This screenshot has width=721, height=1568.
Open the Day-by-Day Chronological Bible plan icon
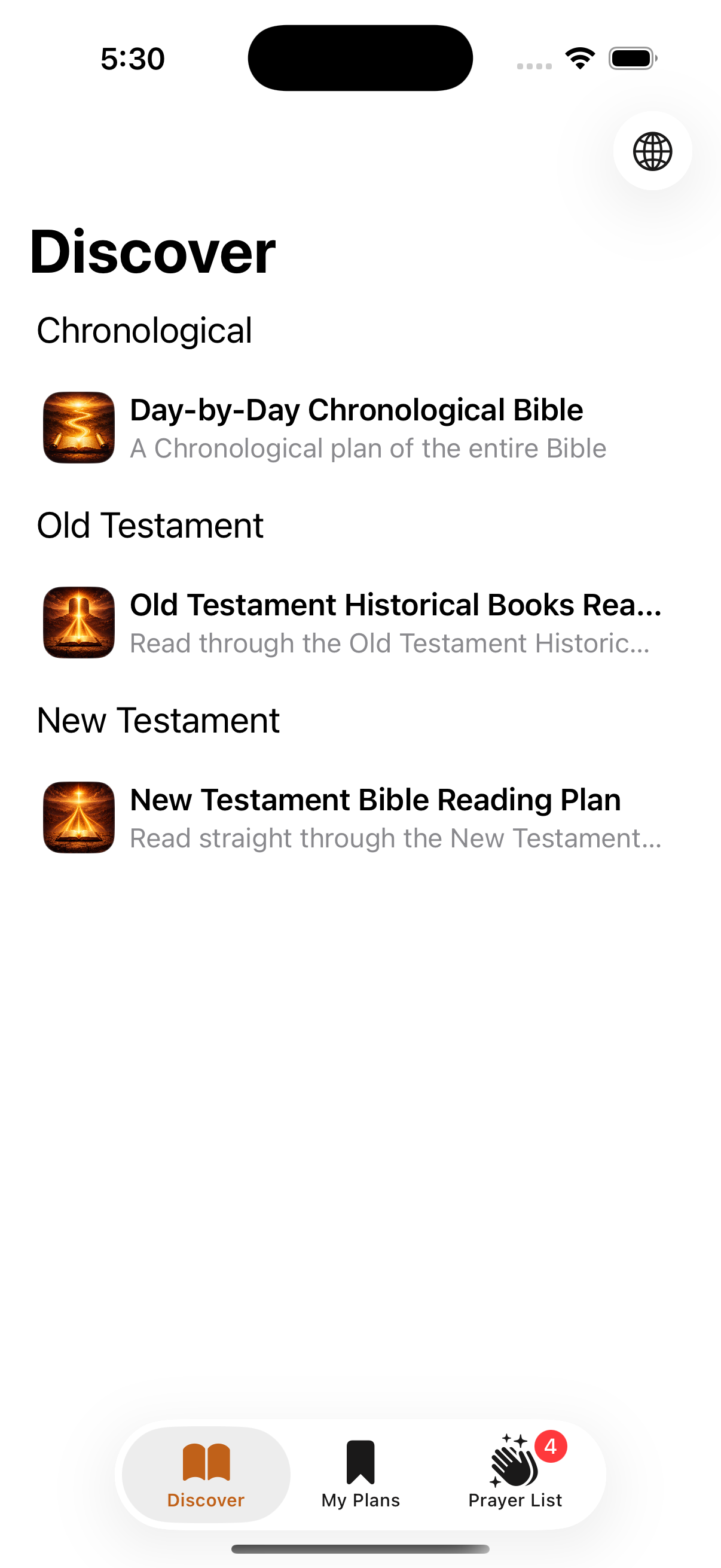78,428
